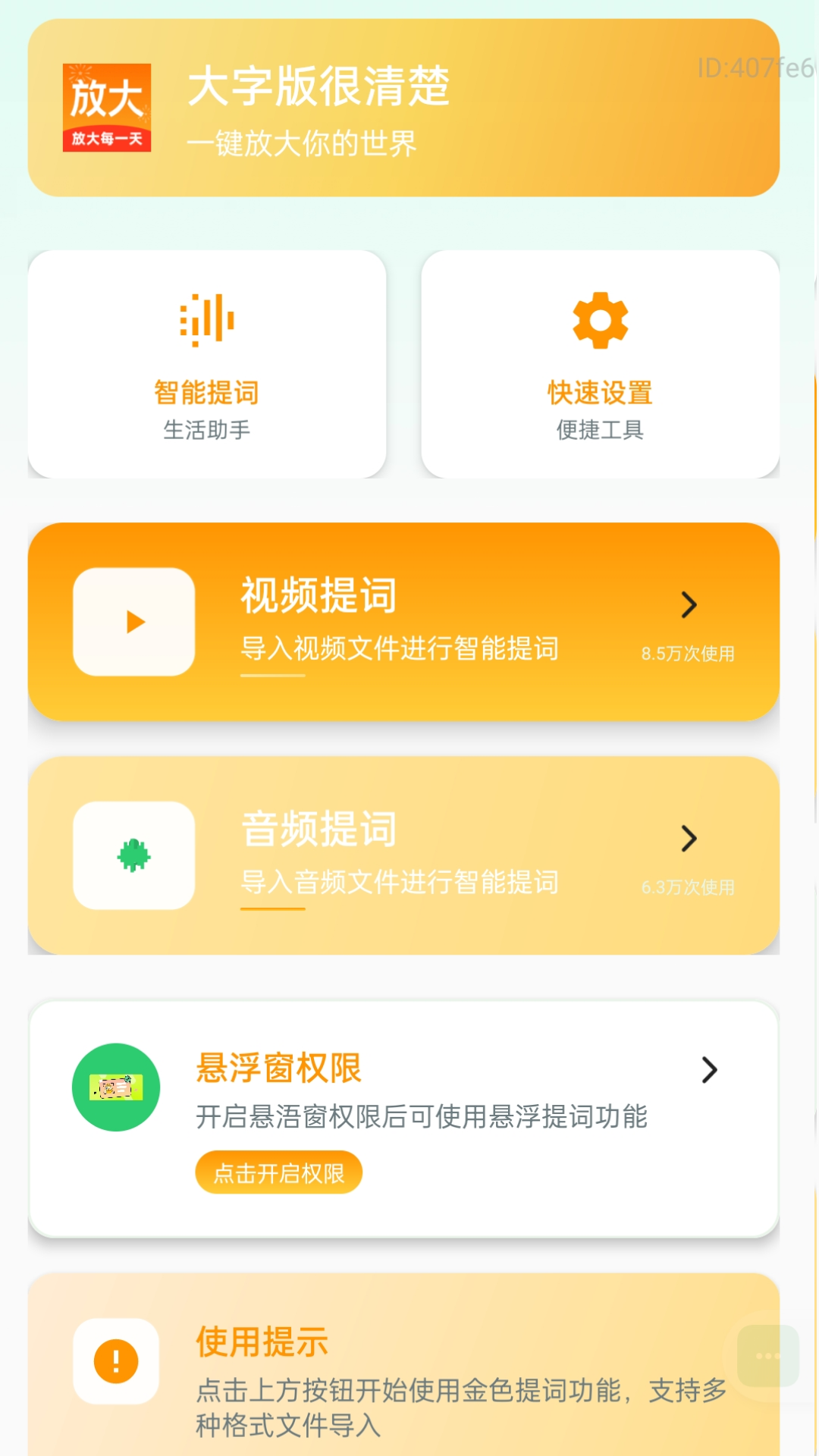This screenshot has width=819, height=1456.
Task: Open 视频提词 to import a video file
Action: coord(403,622)
